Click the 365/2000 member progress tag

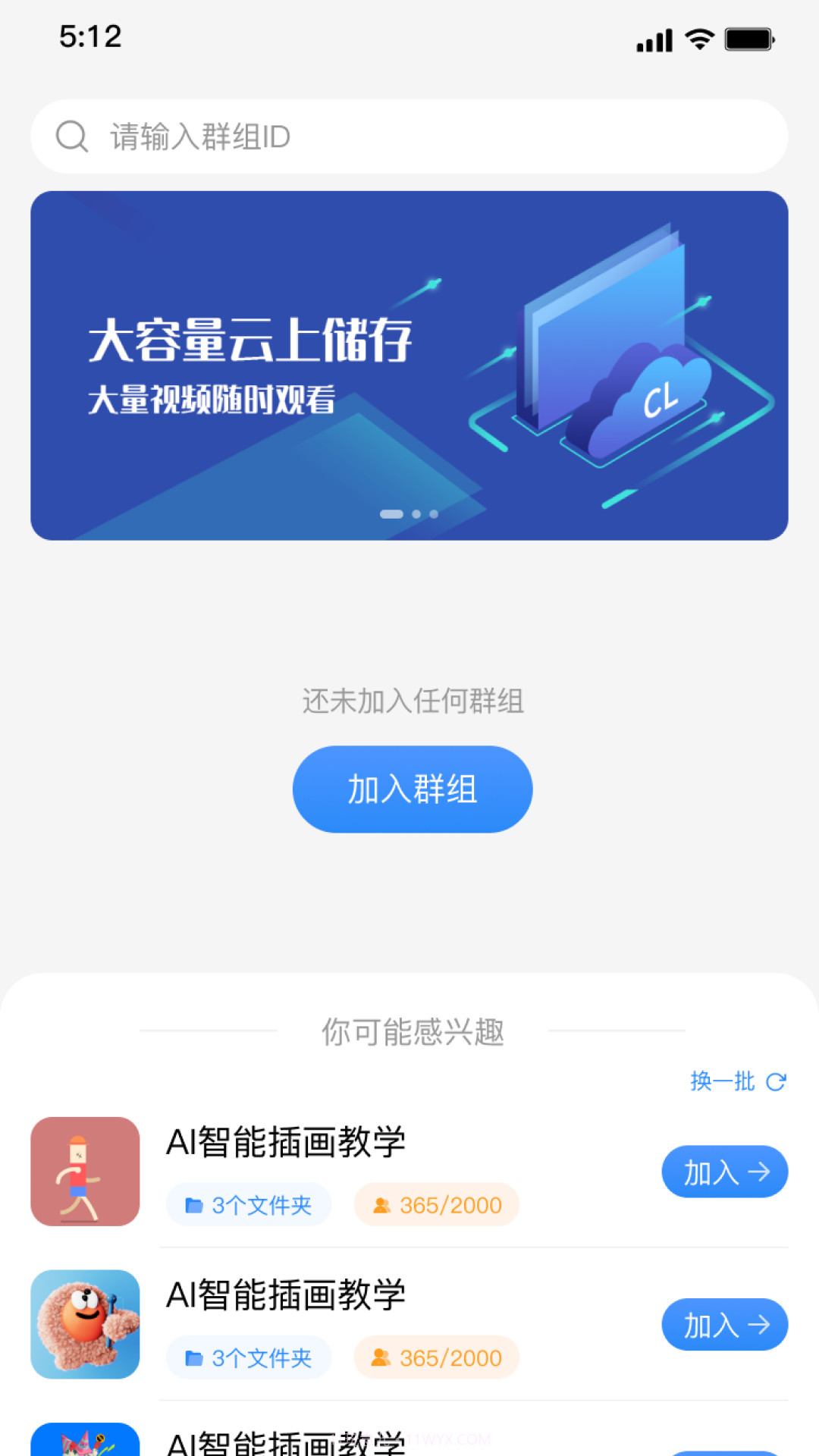coord(435,1204)
